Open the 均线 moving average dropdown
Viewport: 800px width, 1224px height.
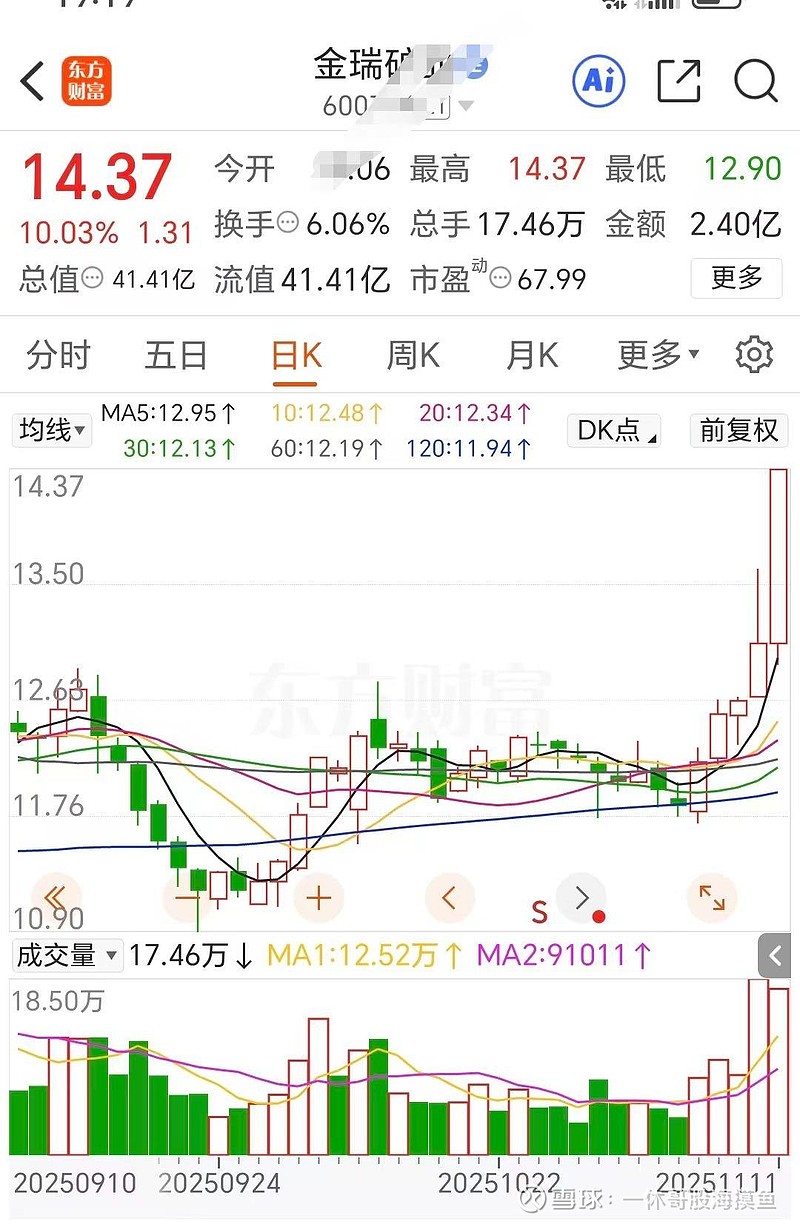(51, 431)
